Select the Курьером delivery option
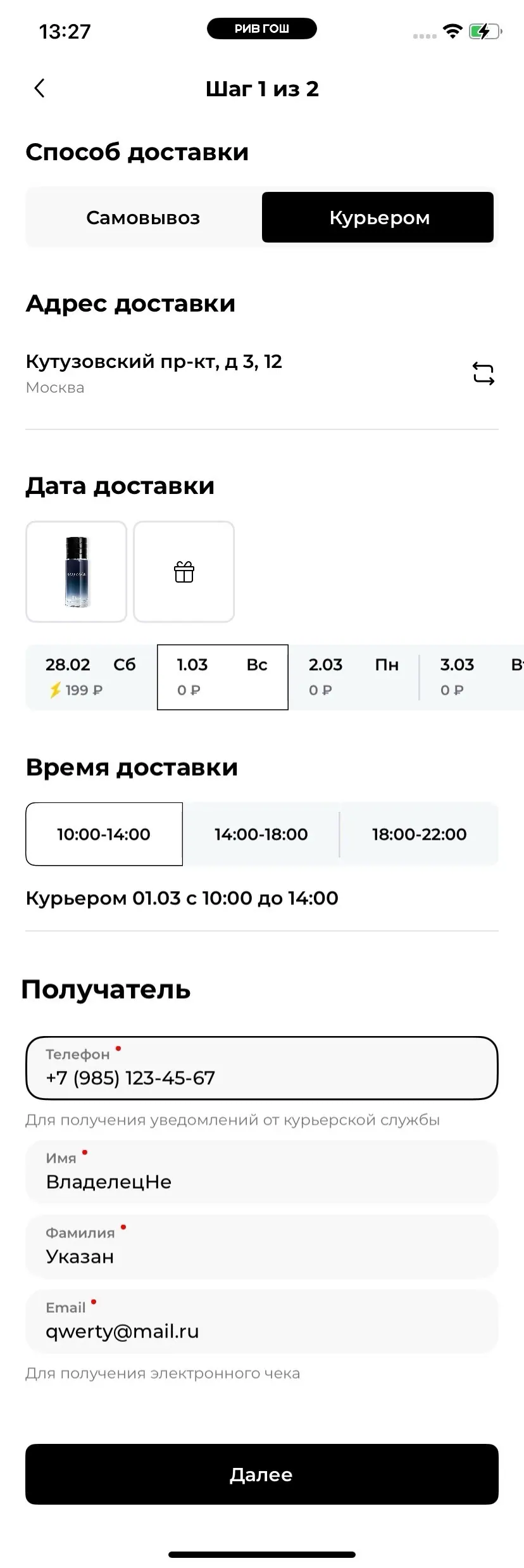This screenshot has width=524, height=1568. point(378,217)
